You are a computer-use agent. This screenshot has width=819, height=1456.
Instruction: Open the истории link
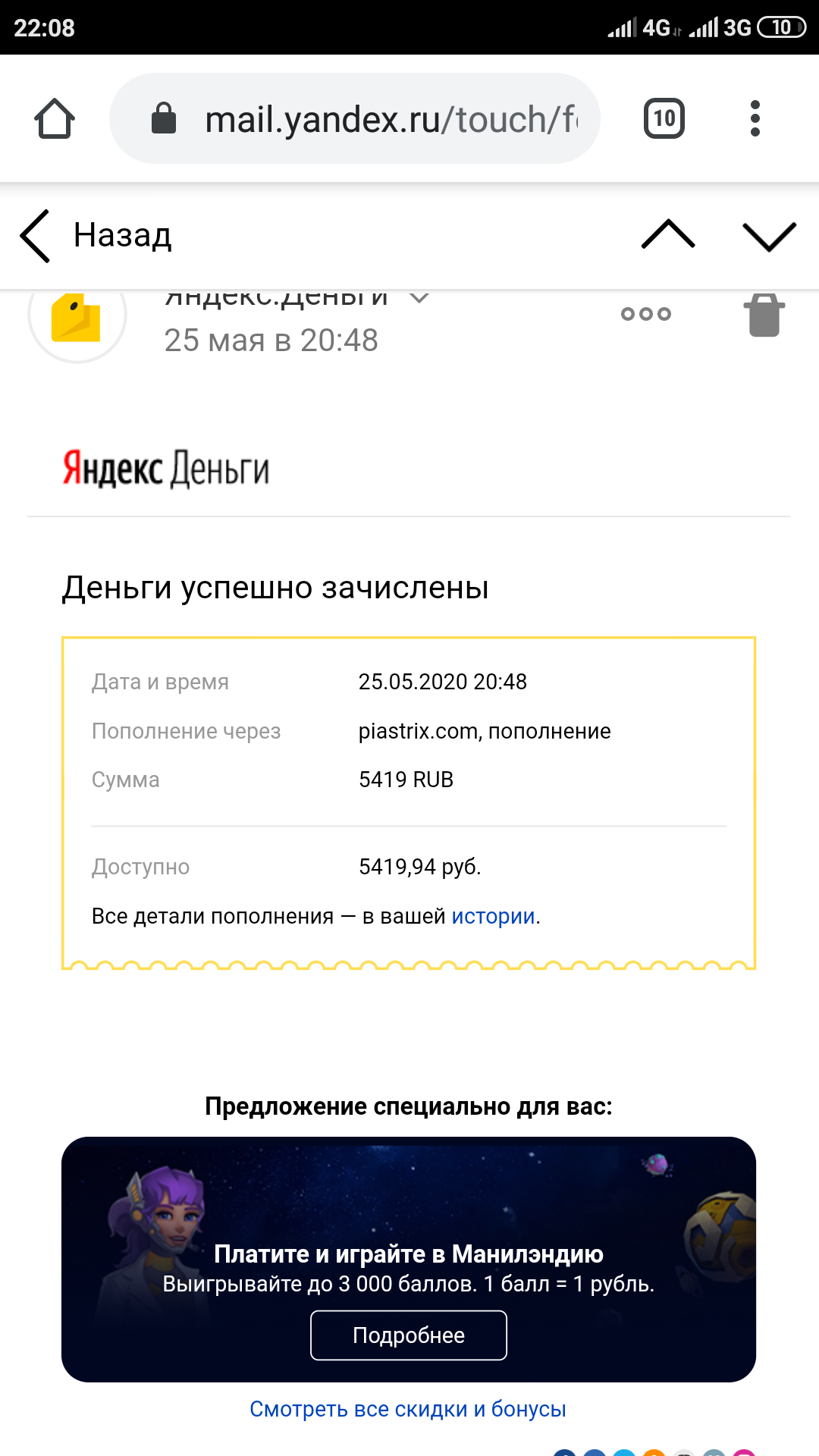493,916
